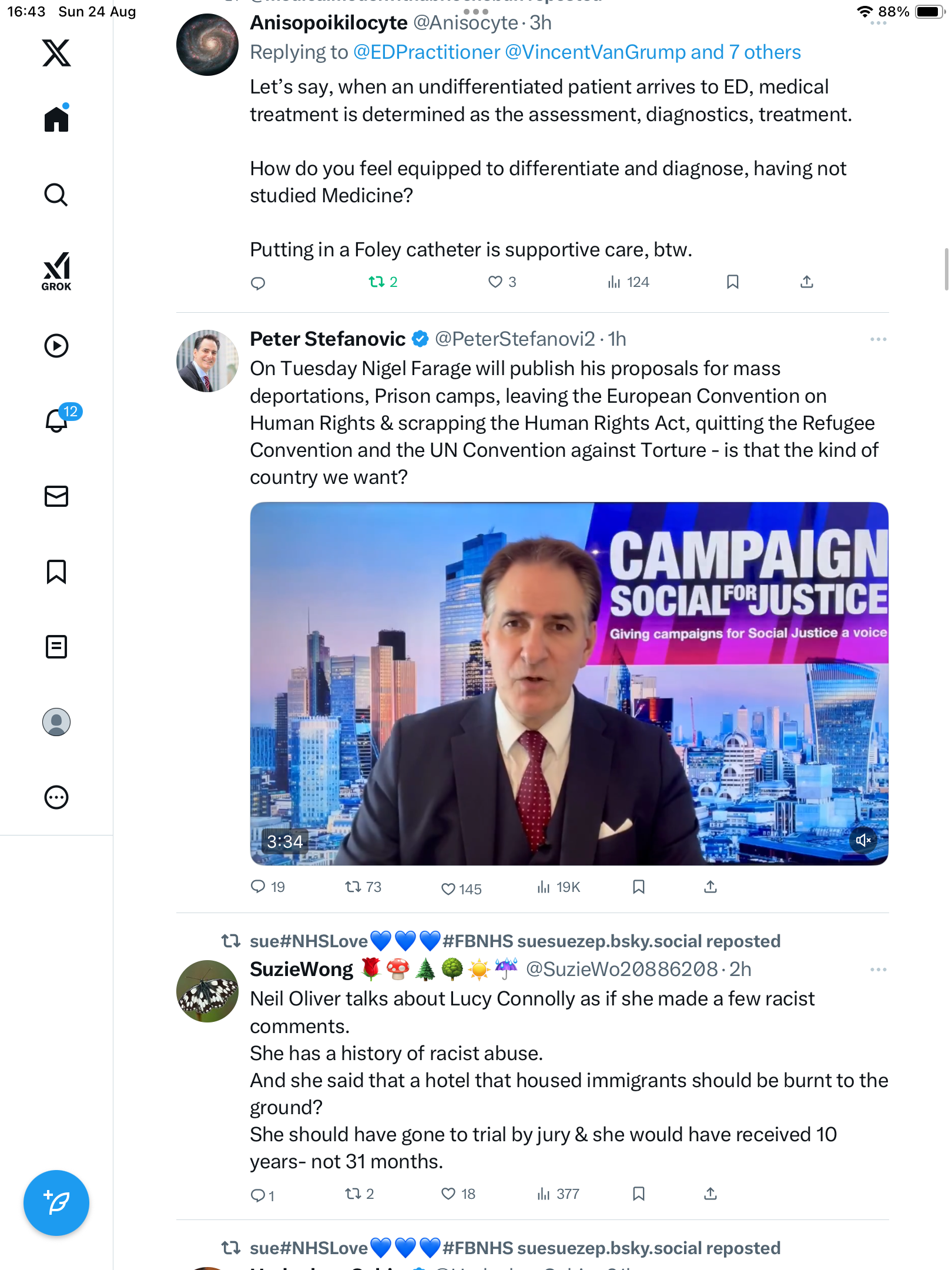
Task: Open notifications bell with 12 badge
Action: coord(58,420)
